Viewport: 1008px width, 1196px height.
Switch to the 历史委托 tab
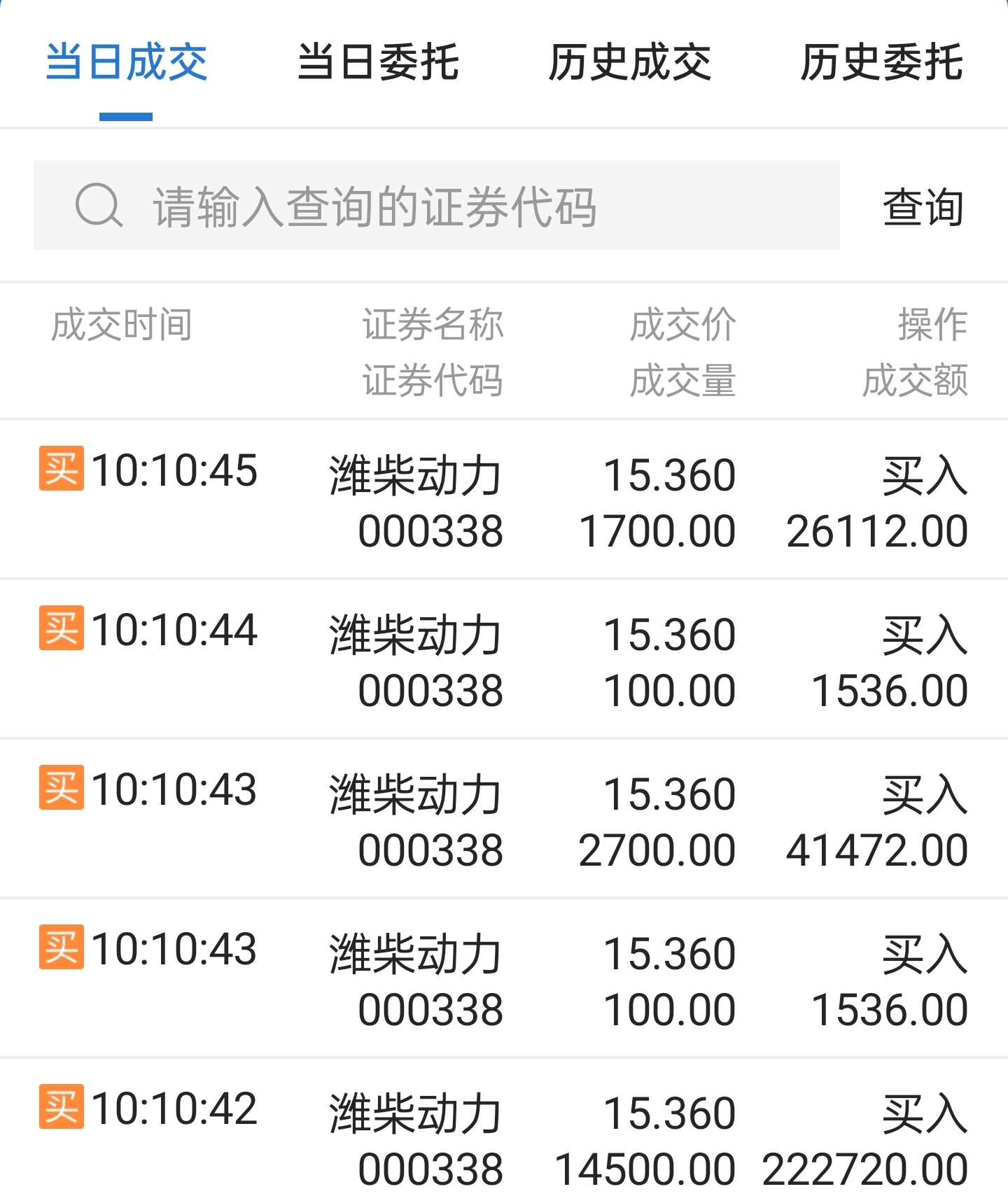pyautogui.click(x=881, y=63)
